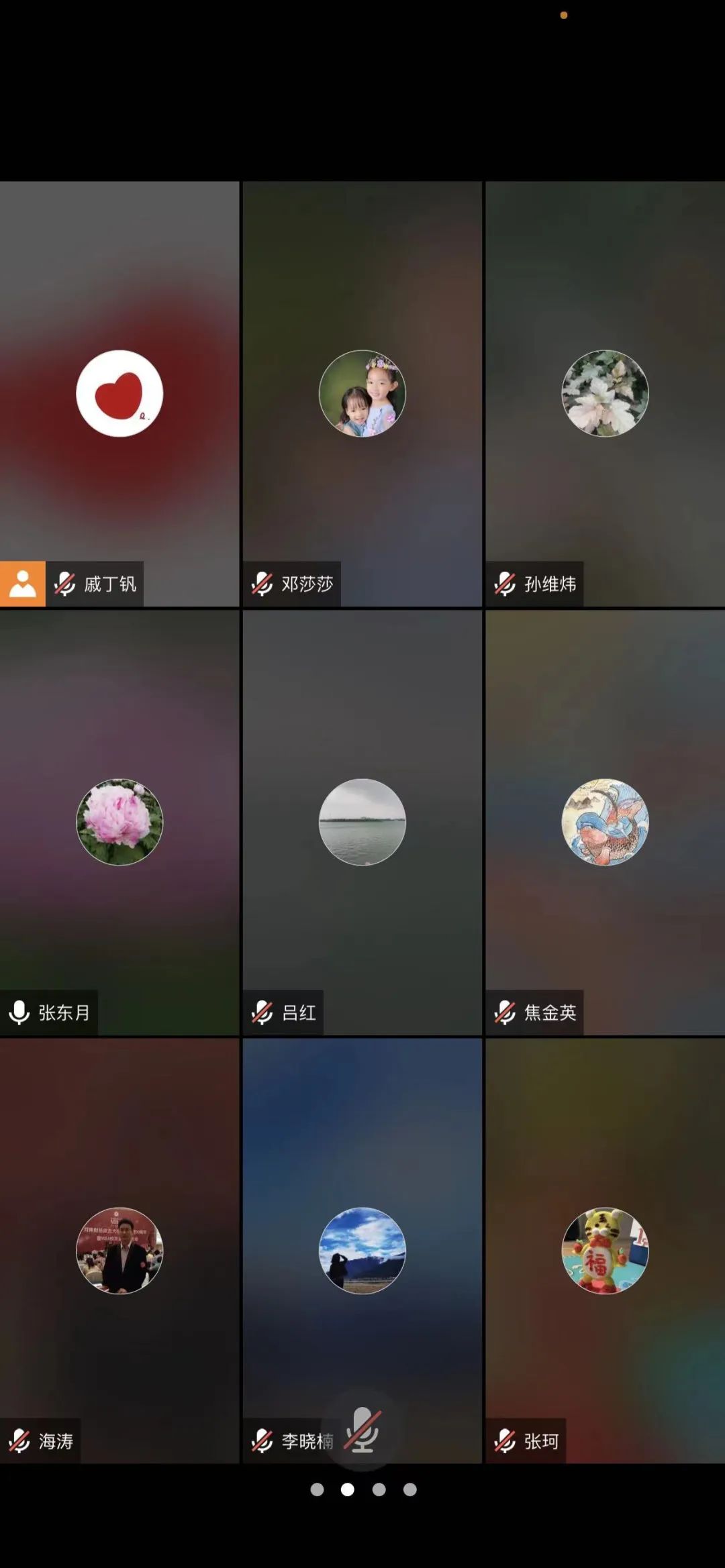Jump to the first page dot
This screenshot has width=725, height=1568.
(x=317, y=1489)
